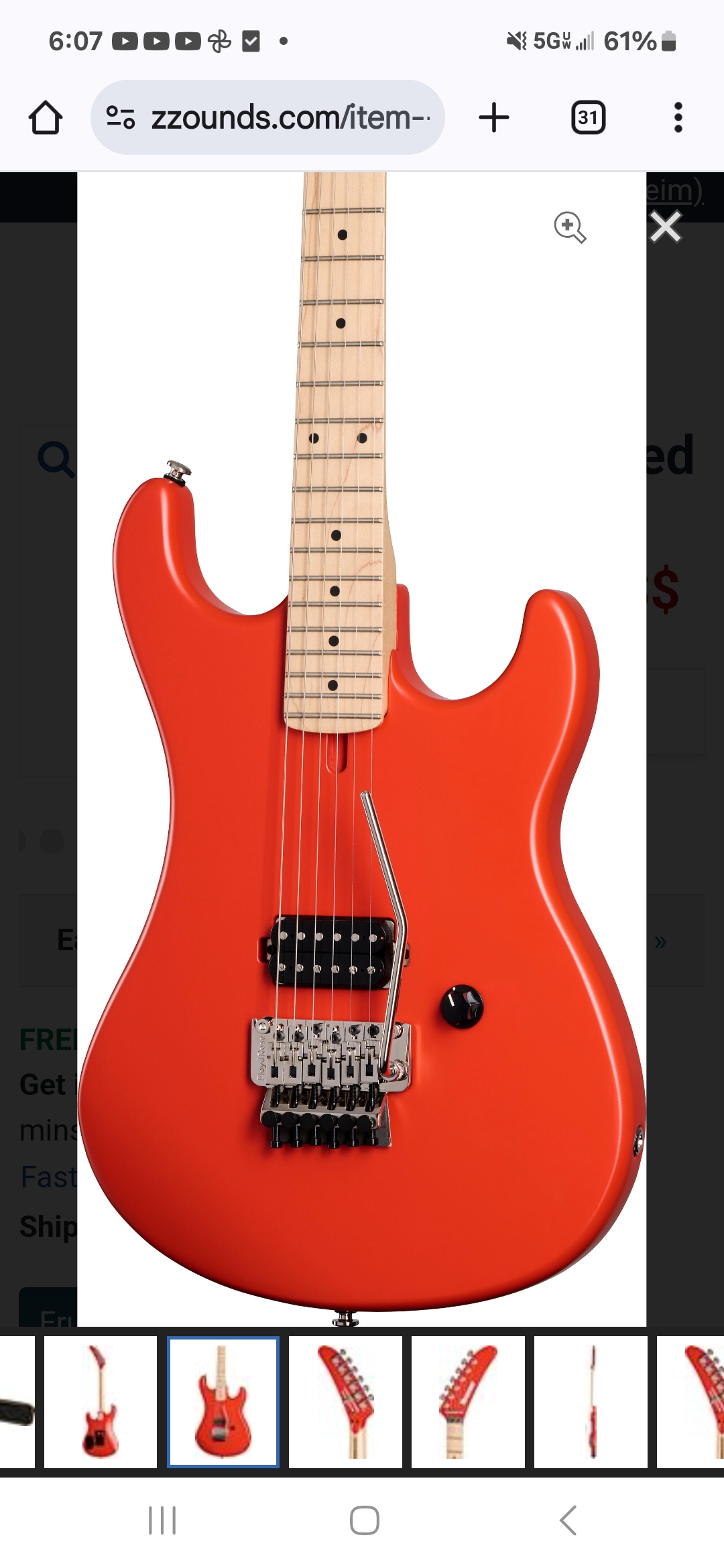724x1568 pixels.
Task: Select the highlighted guitar body thumbnail
Action: tap(223, 1402)
